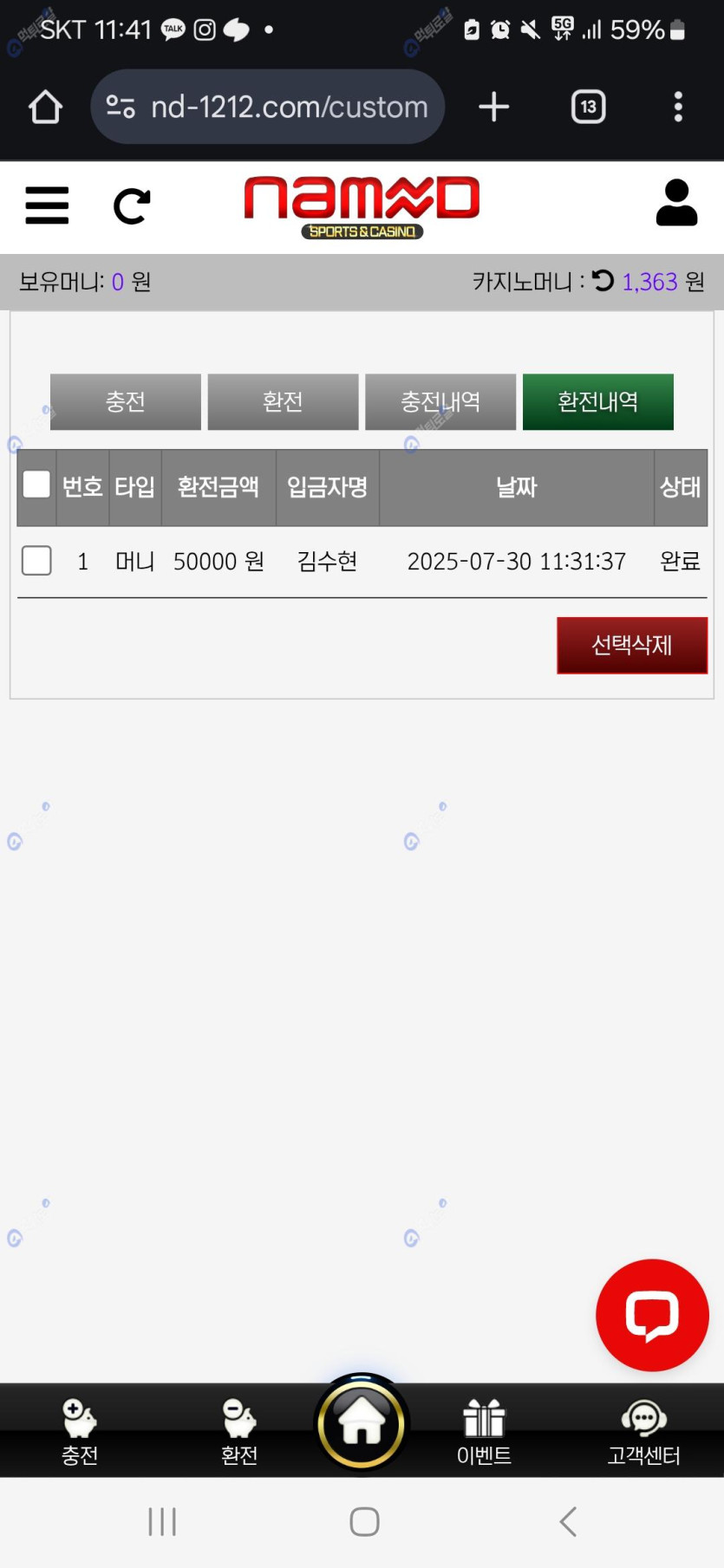Viewport: 724px width, 1568px height.
Task: Open a new browser tab
Action: (x=493, y=107)
